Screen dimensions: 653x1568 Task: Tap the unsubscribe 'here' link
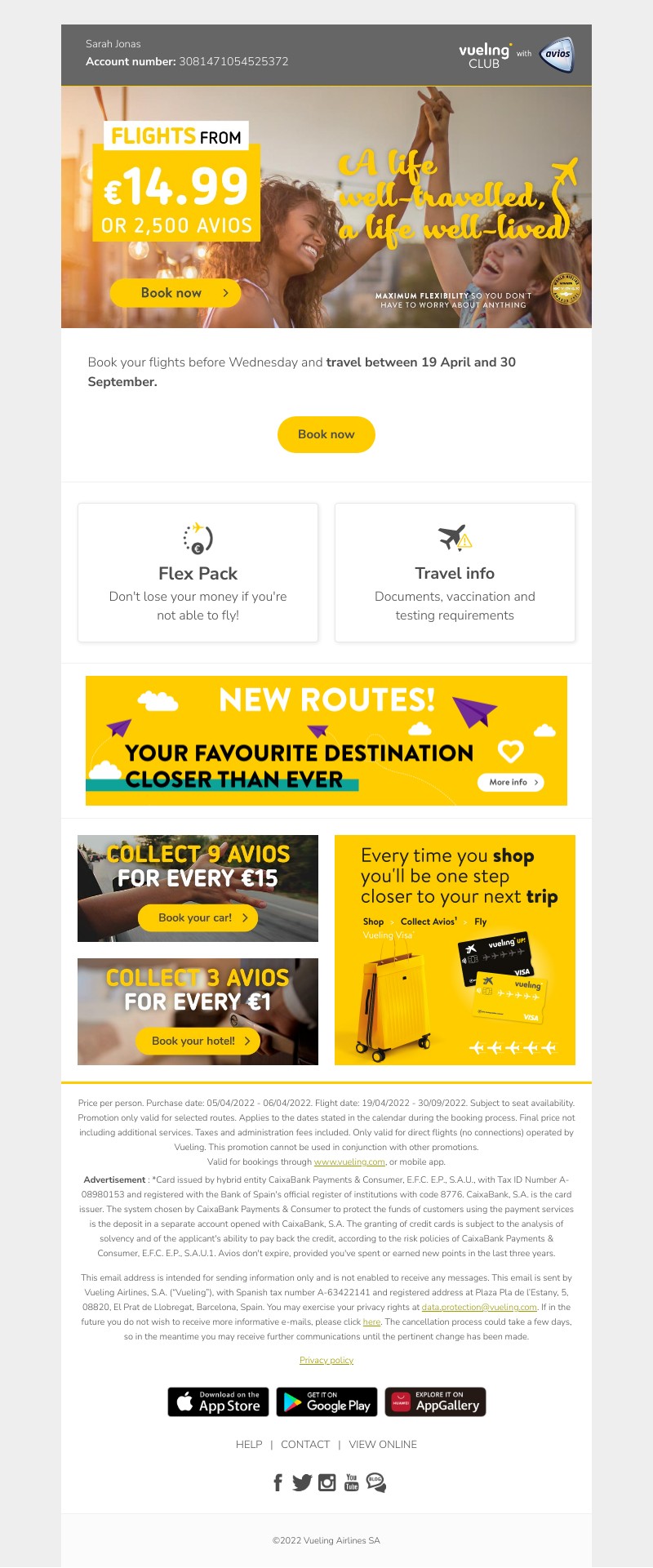(371, 1321)
